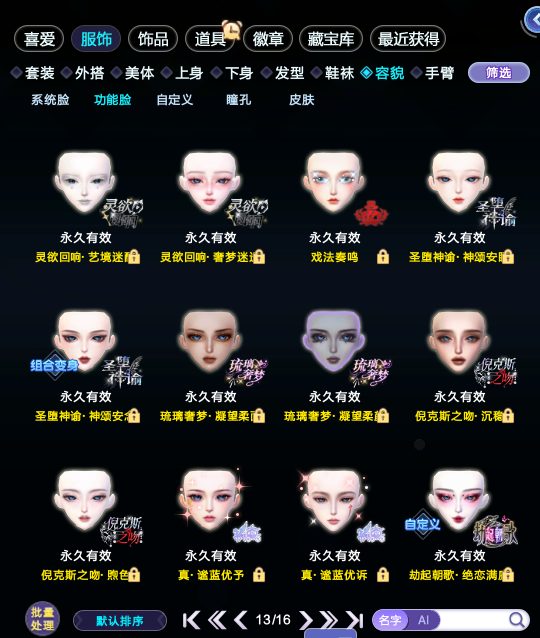Switch to the 瞳孔 sub-tab
This screenshot has width=540, height=638.
click(238, 100)
